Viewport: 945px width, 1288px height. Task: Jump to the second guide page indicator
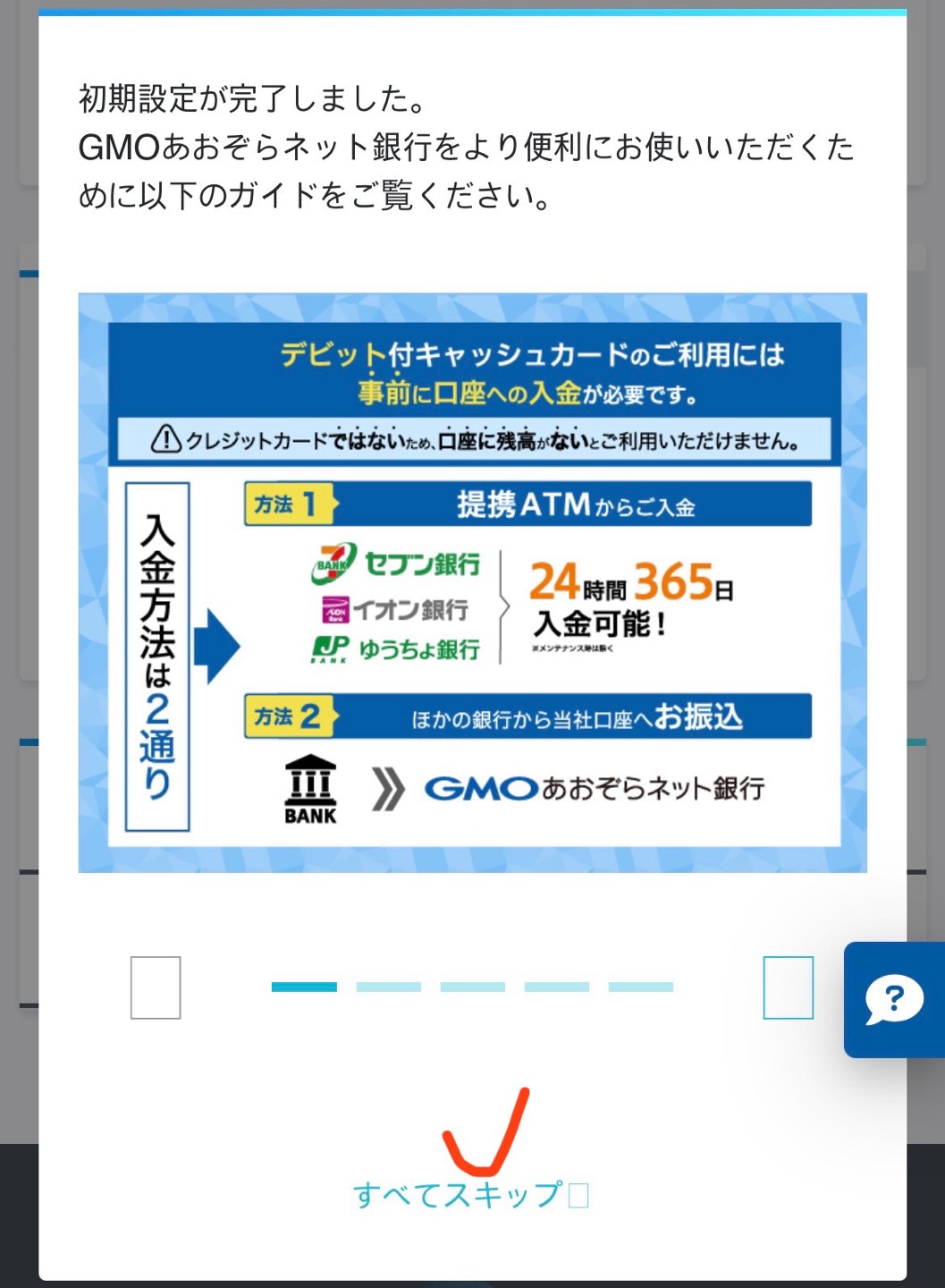pos(389,987)
